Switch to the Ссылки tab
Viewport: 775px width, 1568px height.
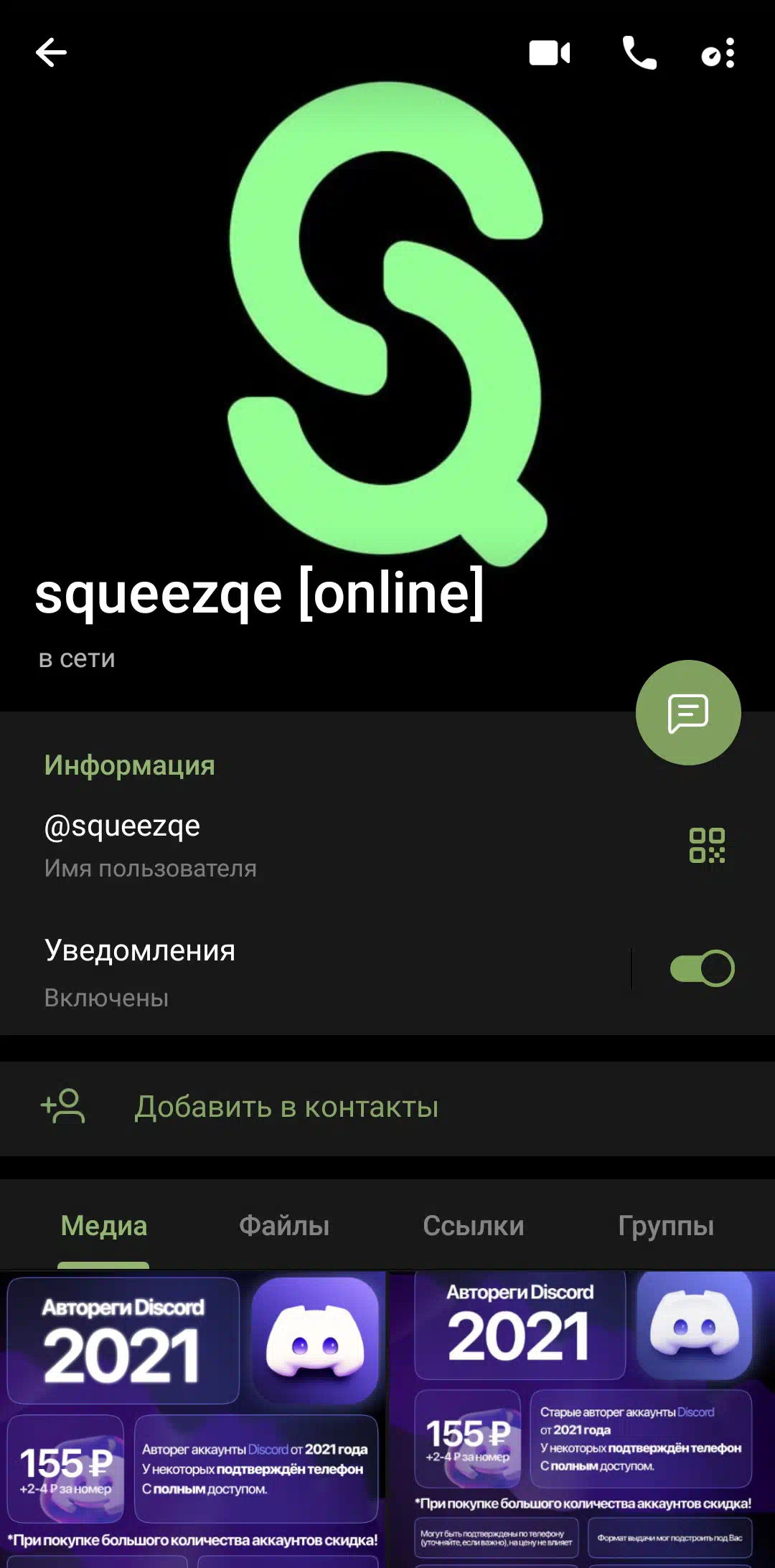coord(474,1226)
